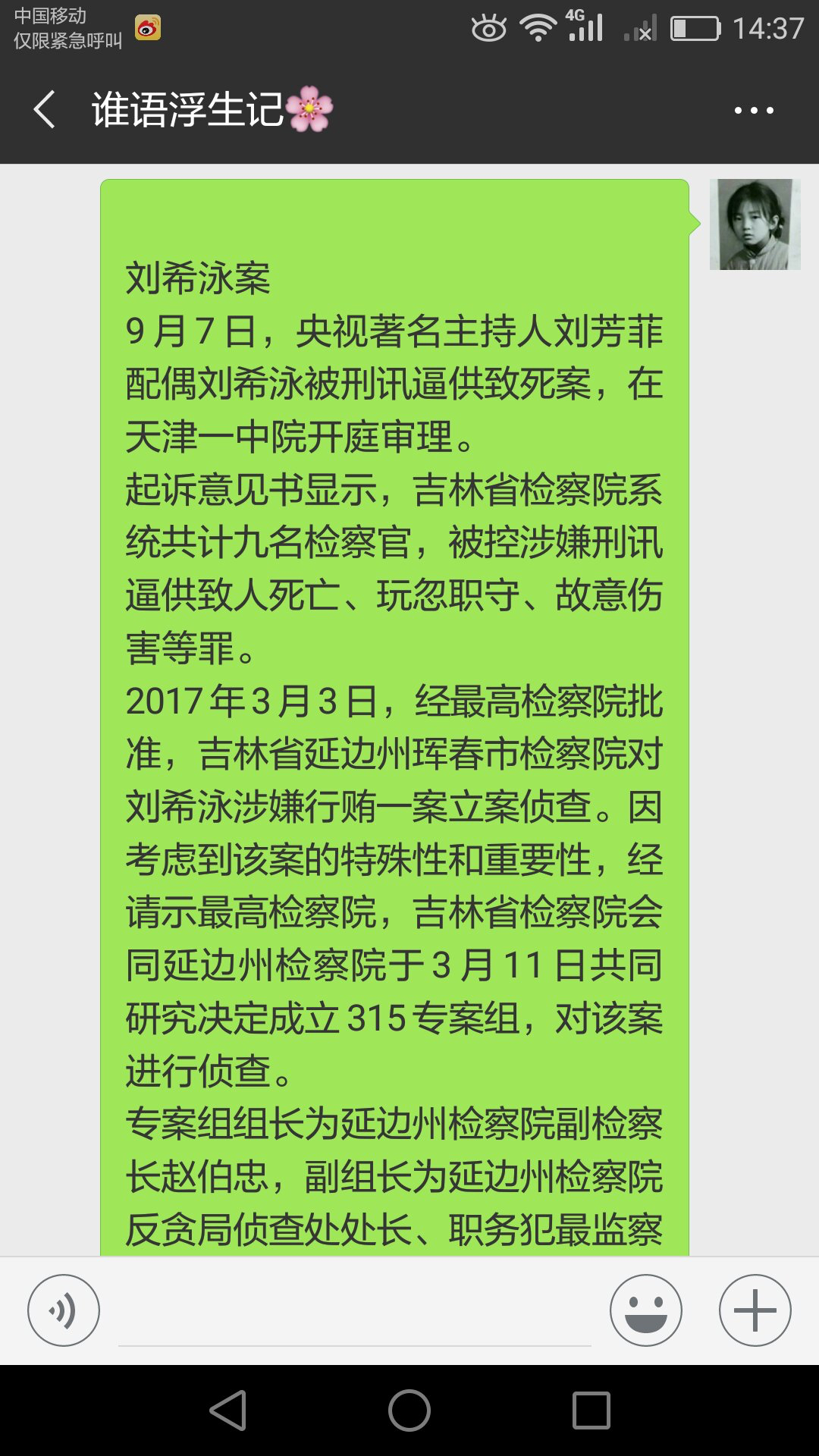Viewport: 819px width, 1456px height.
Task: Open the emoji sticker panel
Action: coord(646,1310)
